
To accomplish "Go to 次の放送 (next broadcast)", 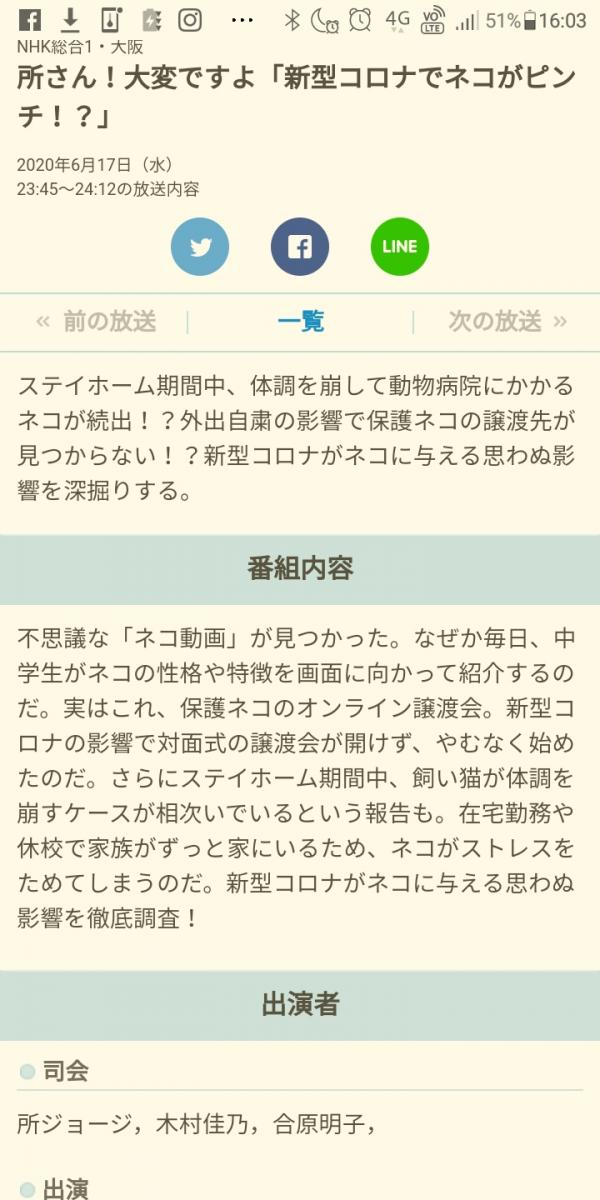I will 507,321.
